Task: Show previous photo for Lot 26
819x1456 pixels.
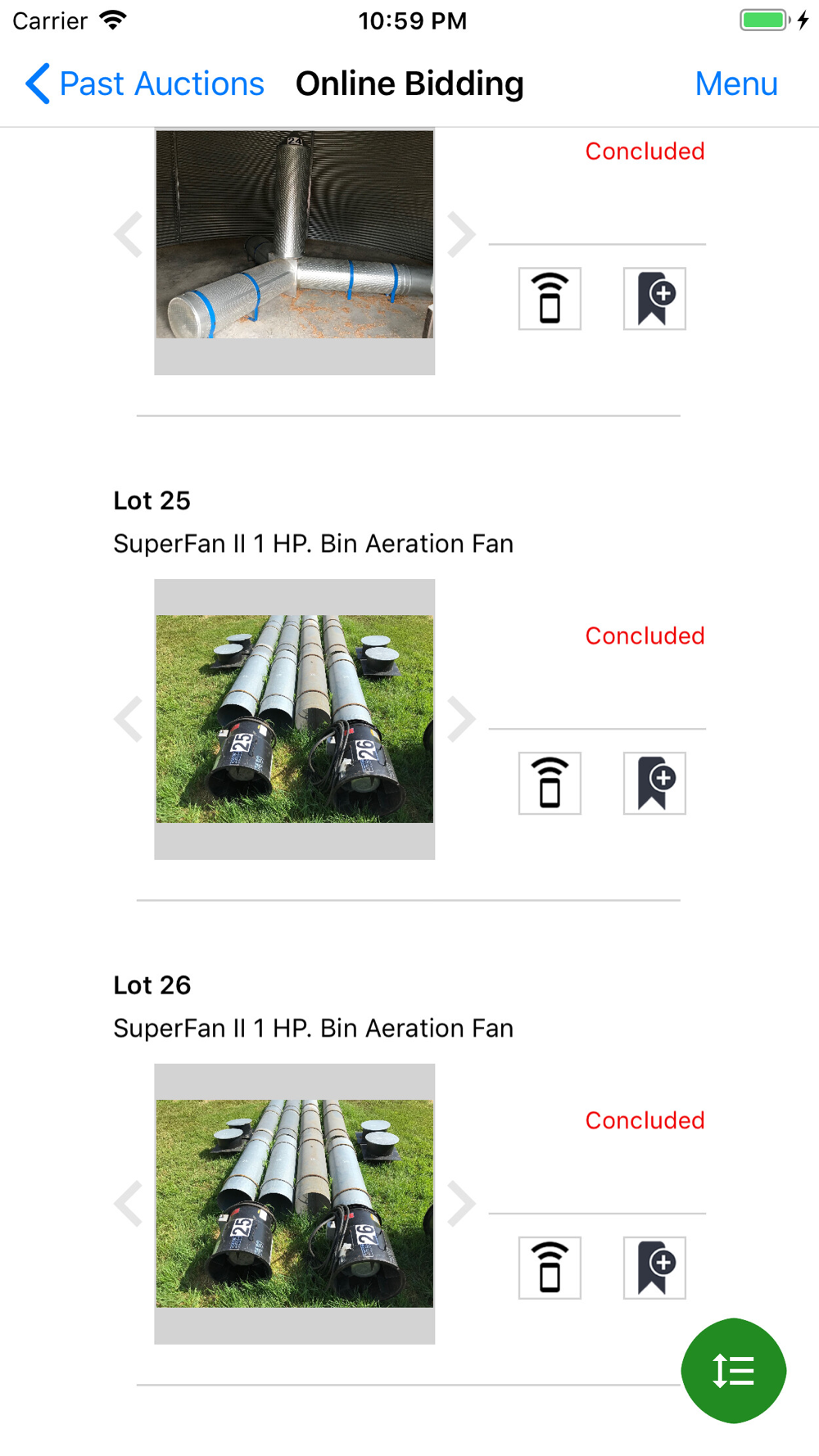Action: pyautogui.click(x=129, y=1204)
